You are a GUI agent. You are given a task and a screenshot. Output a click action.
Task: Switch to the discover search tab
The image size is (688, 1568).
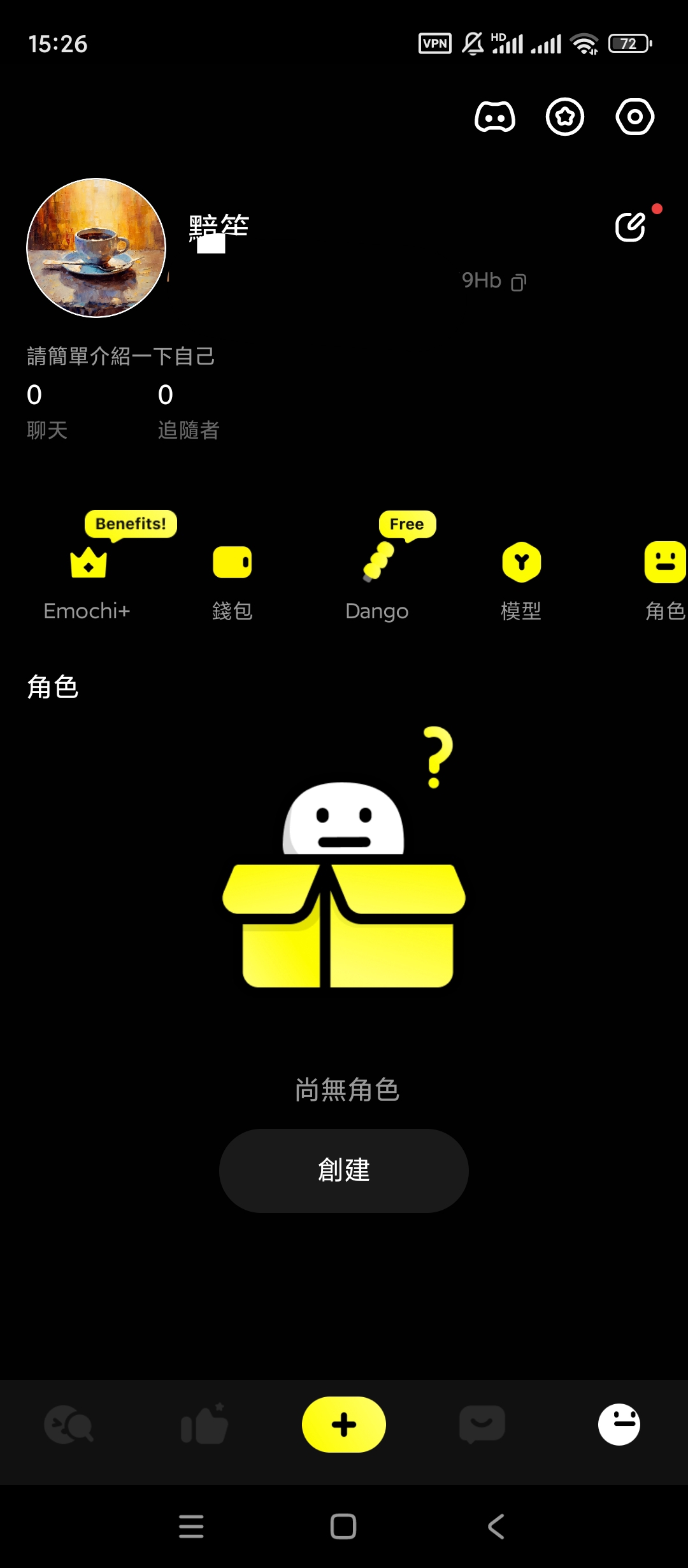click(x=69, y=1424)
